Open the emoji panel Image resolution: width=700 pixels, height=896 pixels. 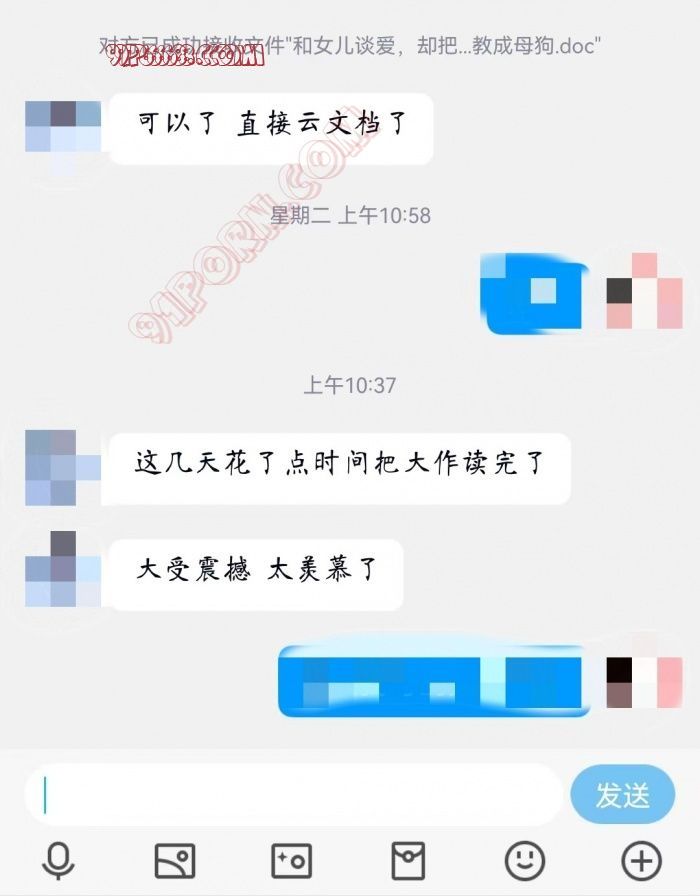(x=525, y=860)
